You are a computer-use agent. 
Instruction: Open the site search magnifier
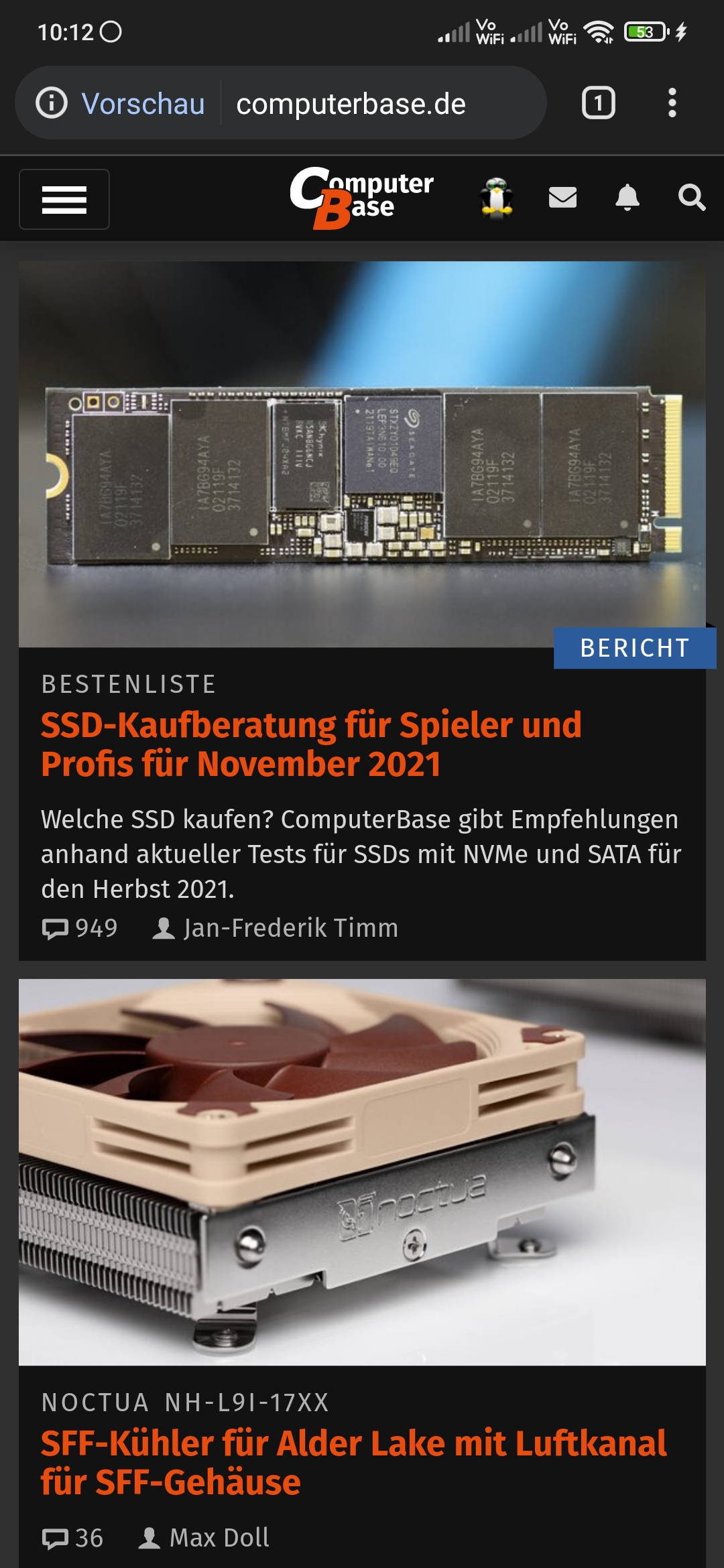691,198
